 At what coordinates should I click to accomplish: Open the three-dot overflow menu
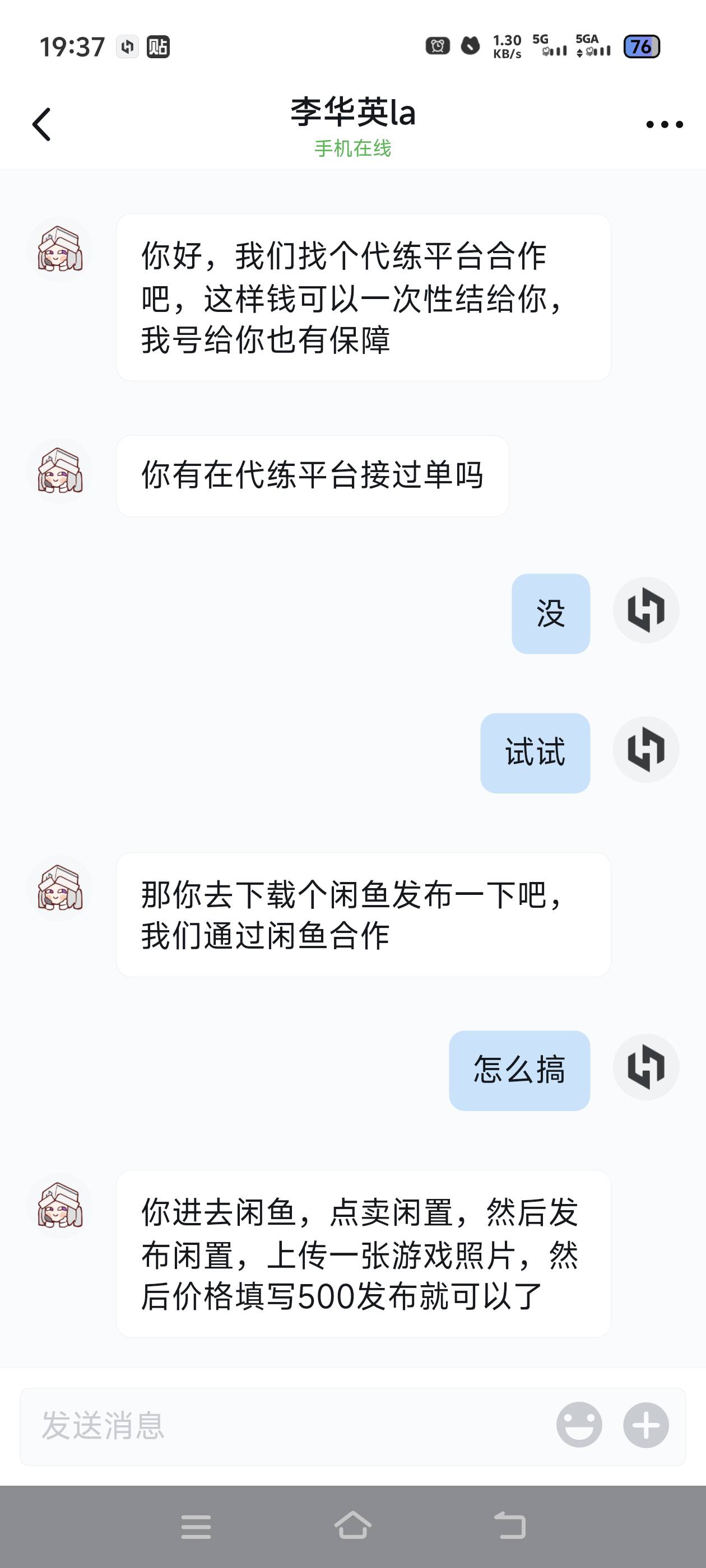click(x=664, y=125)
